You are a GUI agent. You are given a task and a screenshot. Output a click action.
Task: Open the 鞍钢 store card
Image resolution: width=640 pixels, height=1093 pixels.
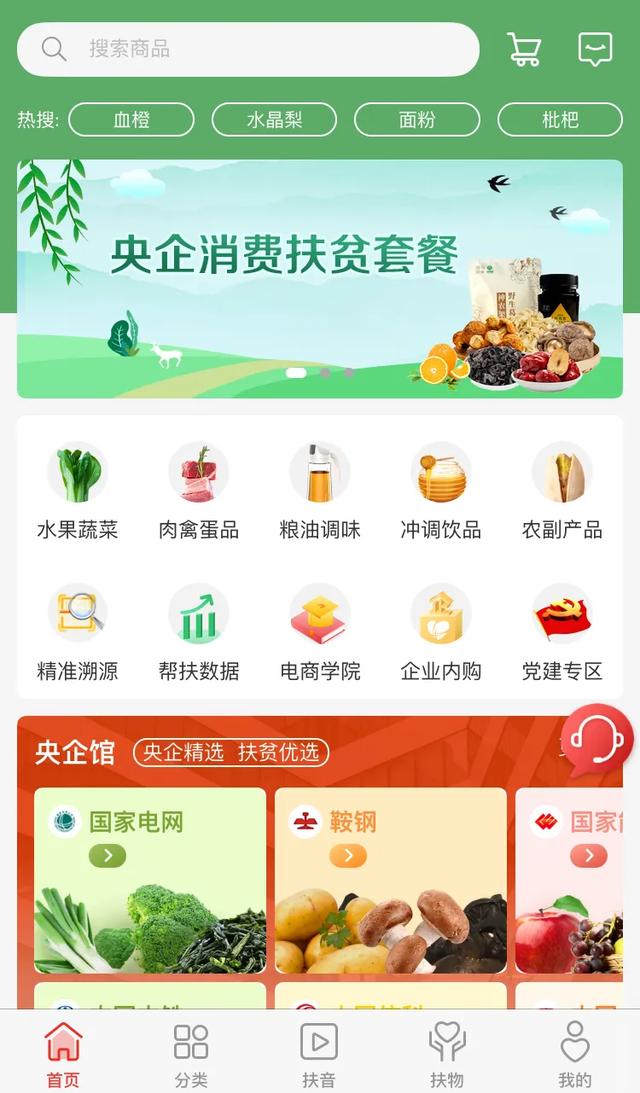point(390,880)
